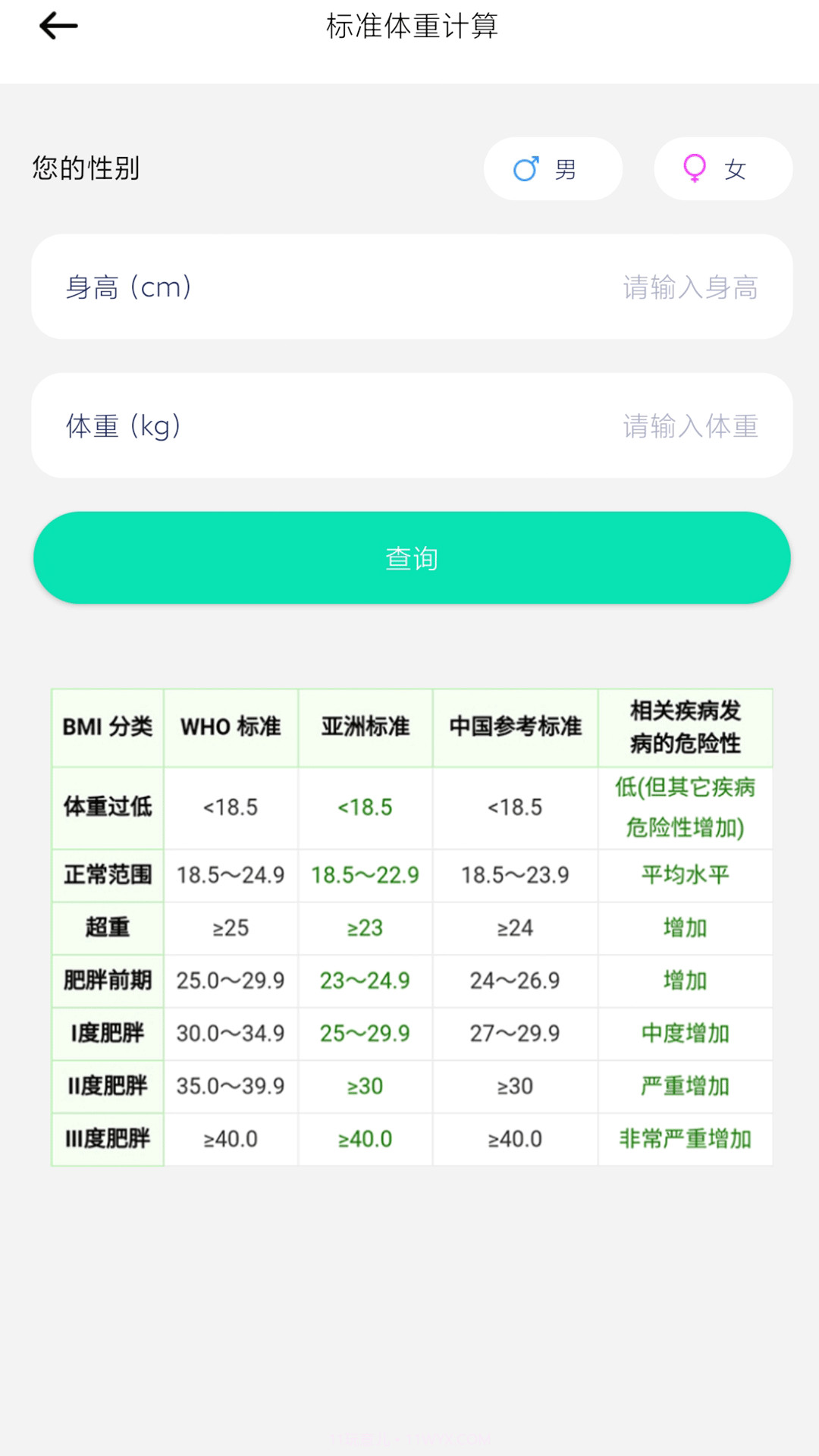Click the BMI 分类 table header
This screenshot has width=819, height=1456.
(x=106, y=727)
